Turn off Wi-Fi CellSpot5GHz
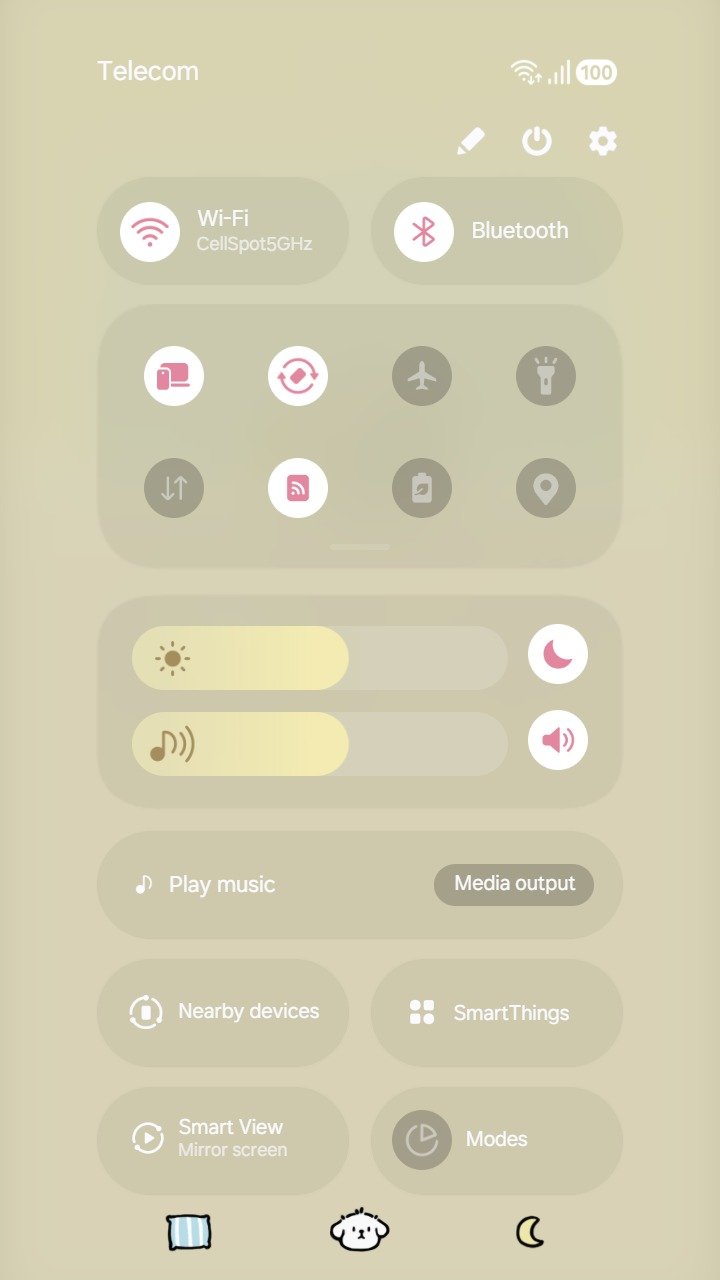 pos(150,231)
